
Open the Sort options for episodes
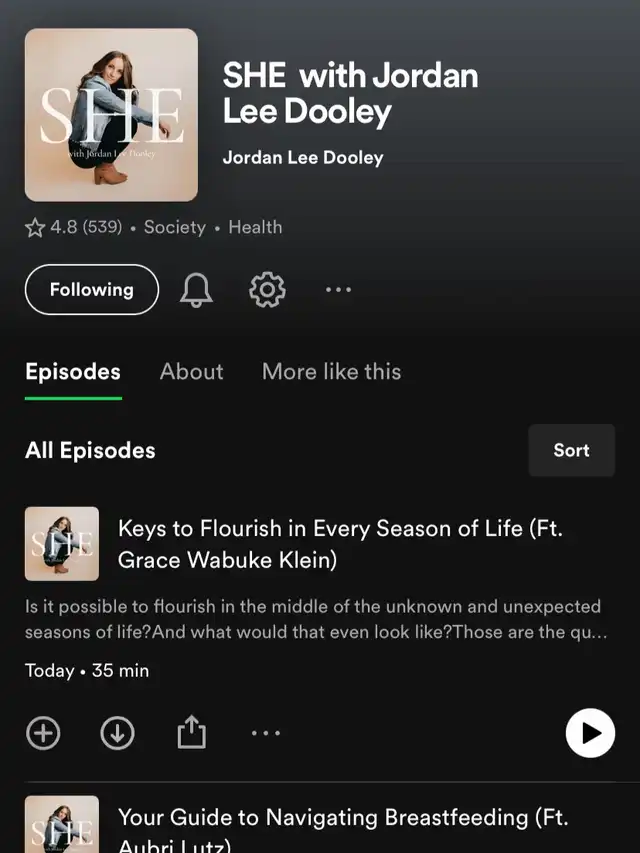571,450
